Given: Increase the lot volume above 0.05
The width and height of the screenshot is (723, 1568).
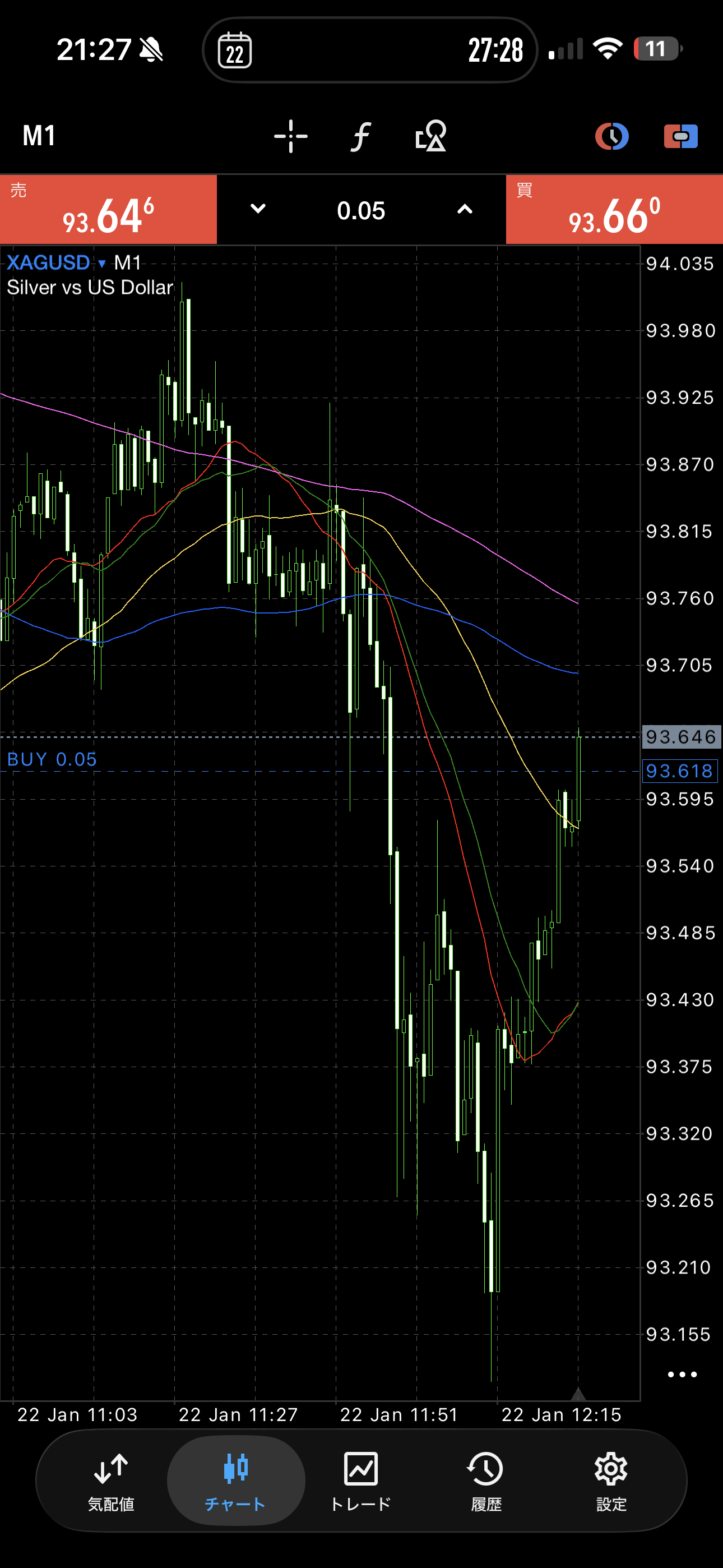Looking at the screenshot, I should [x=465, y=209].
